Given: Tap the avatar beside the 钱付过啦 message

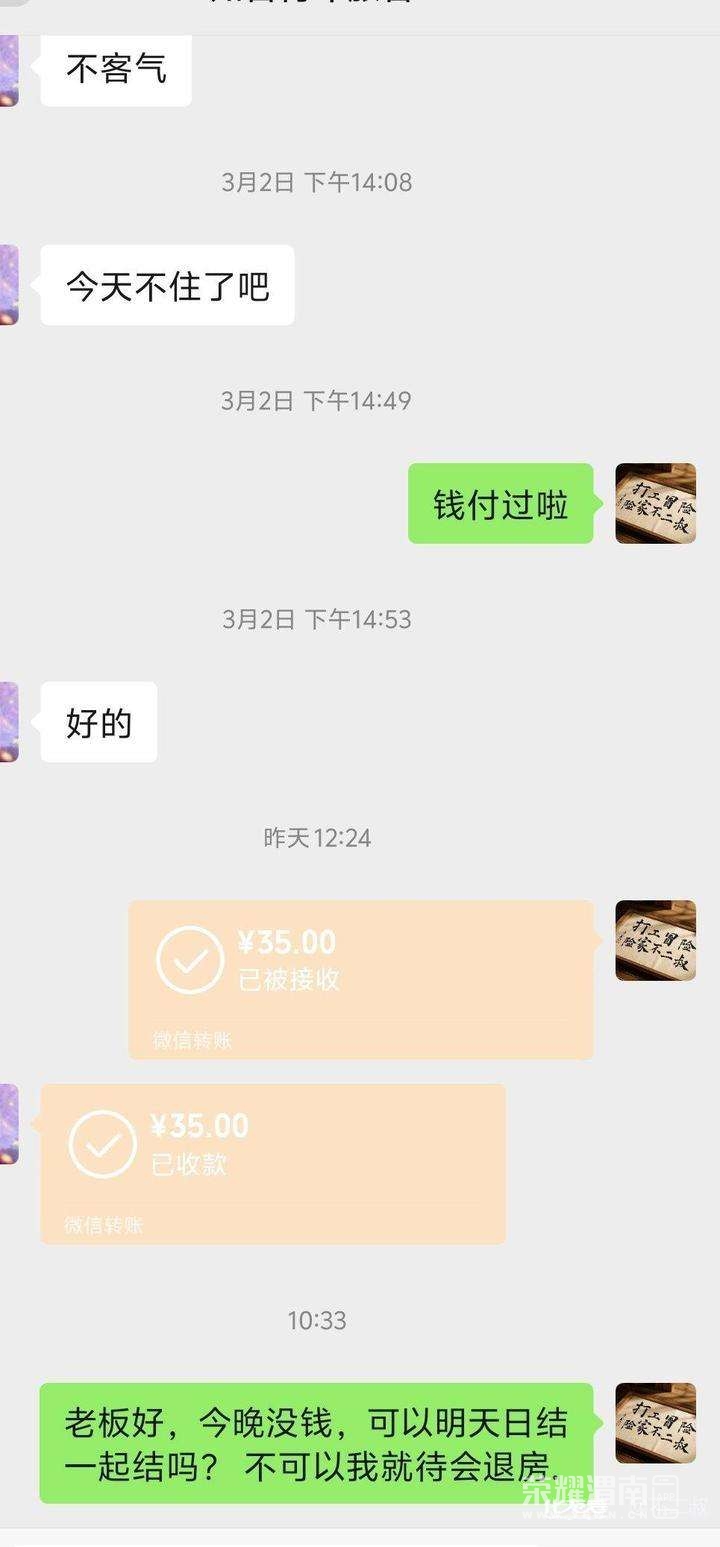Looking at the screenshot, I should [x=655, y=503].
